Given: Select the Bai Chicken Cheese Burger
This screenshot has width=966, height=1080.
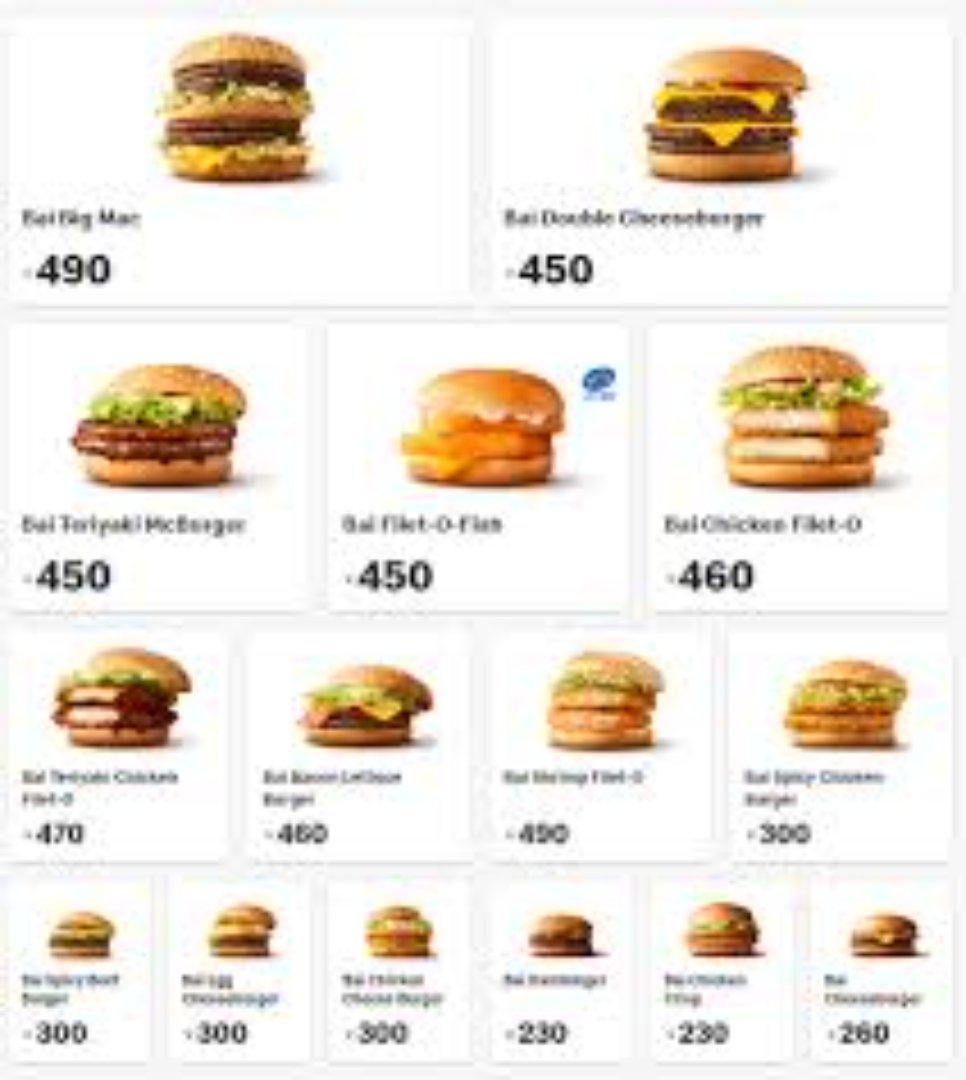Looking at the screenshot, I should click(x=398, y=970).
